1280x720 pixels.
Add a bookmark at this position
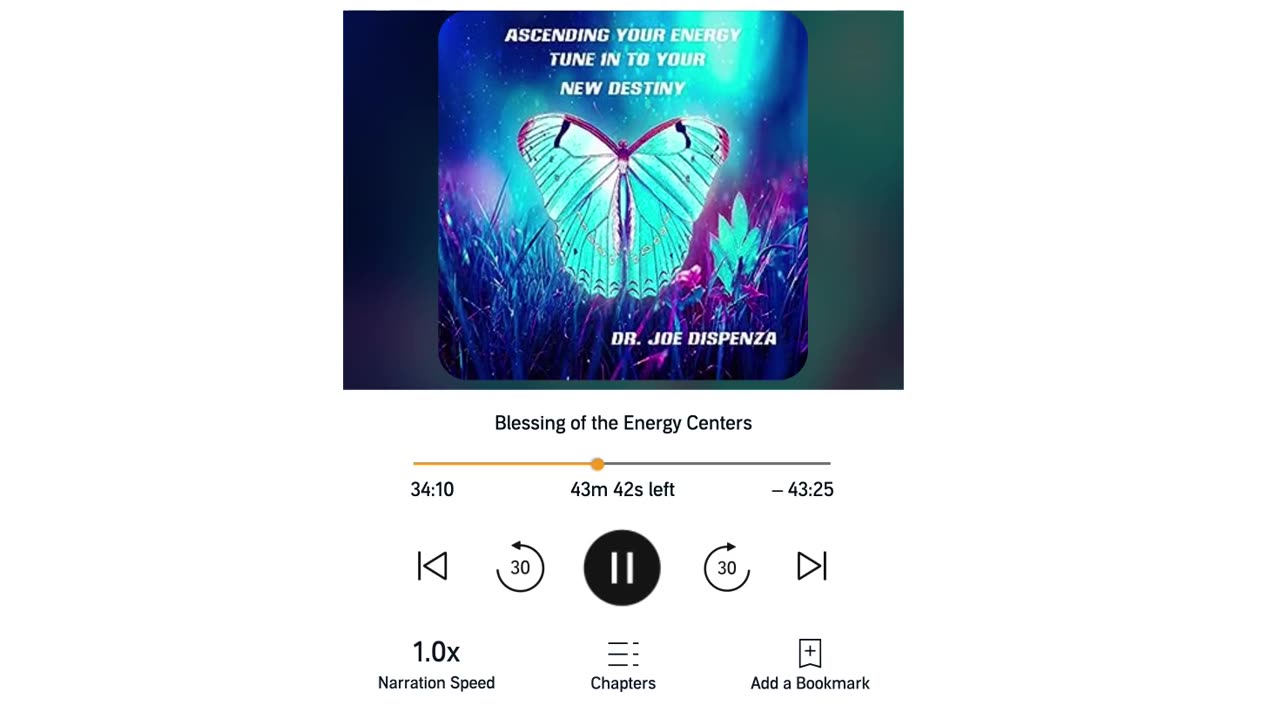pos(810,665)
